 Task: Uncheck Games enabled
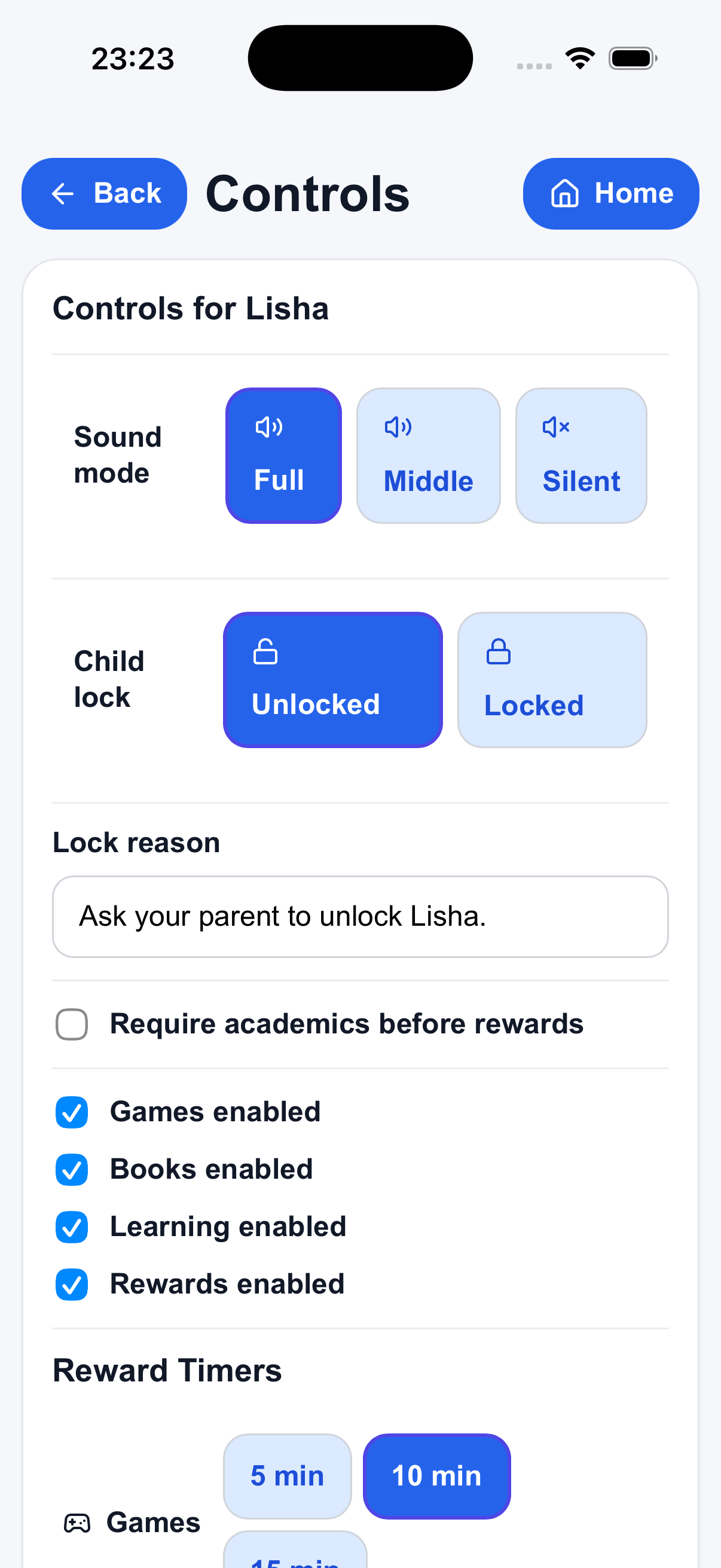[71, 1112]
